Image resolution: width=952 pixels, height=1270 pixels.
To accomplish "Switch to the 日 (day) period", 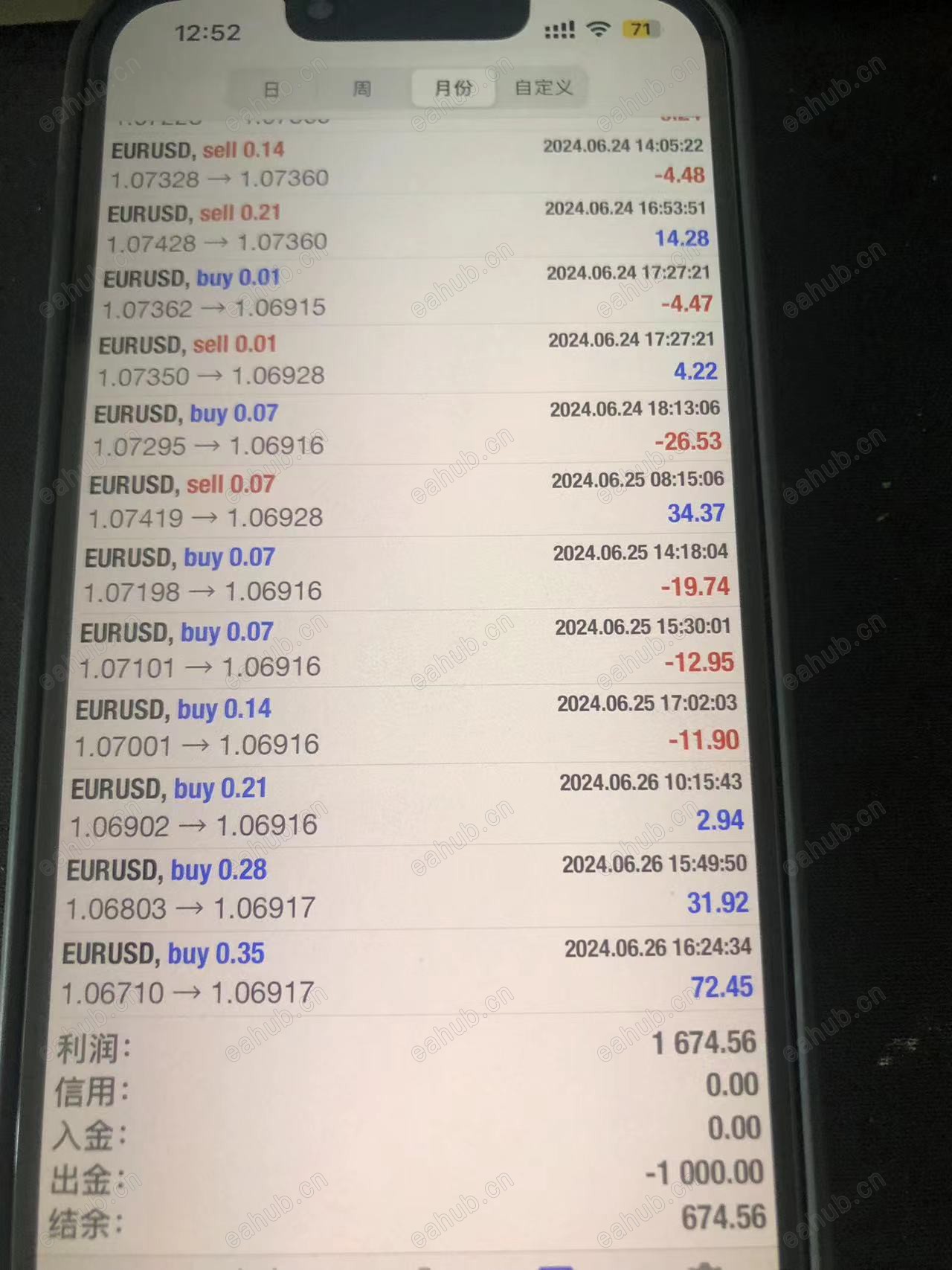I will (x=271, y=90).
